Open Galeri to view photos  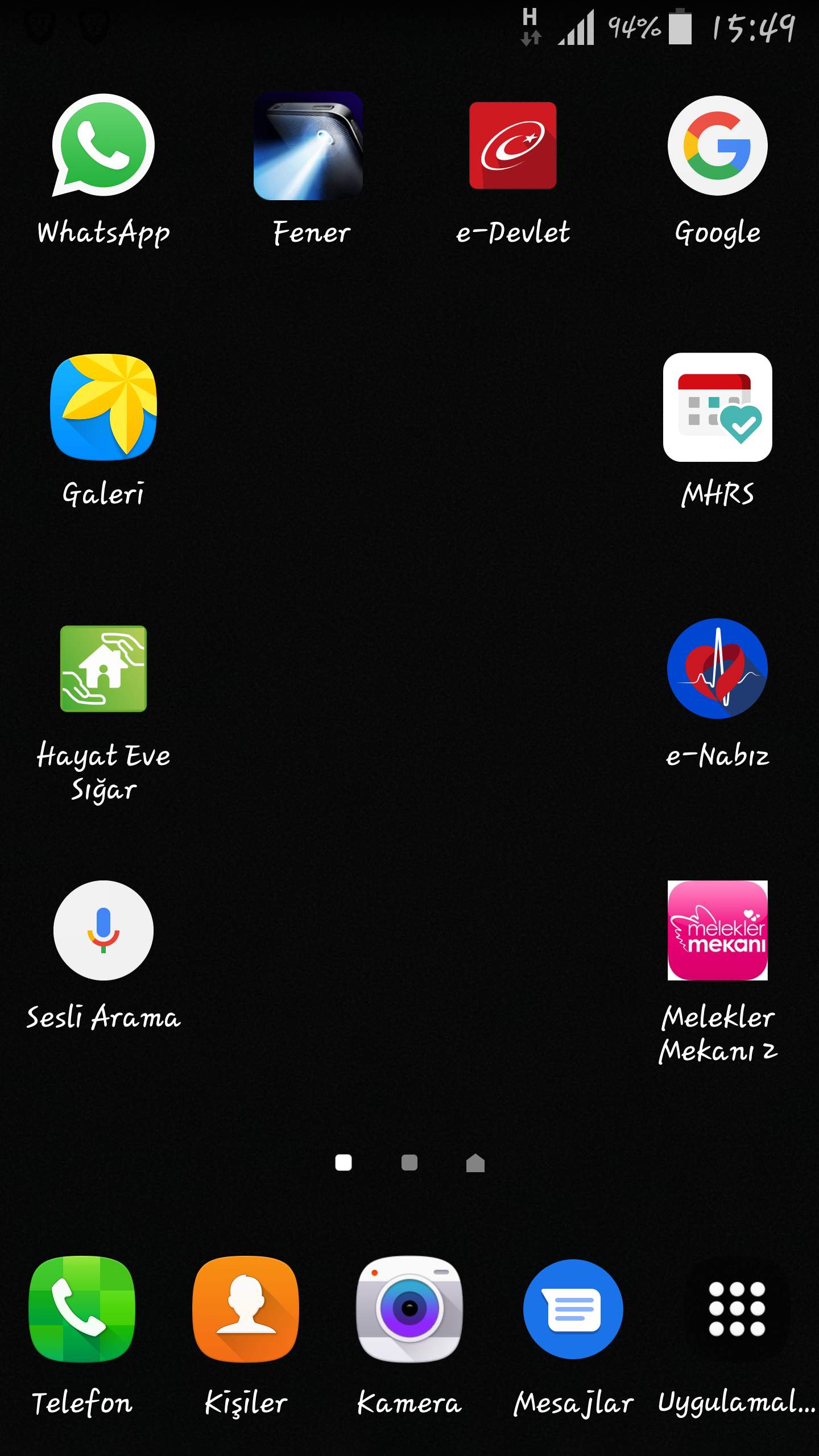click(x=104, y=411)
